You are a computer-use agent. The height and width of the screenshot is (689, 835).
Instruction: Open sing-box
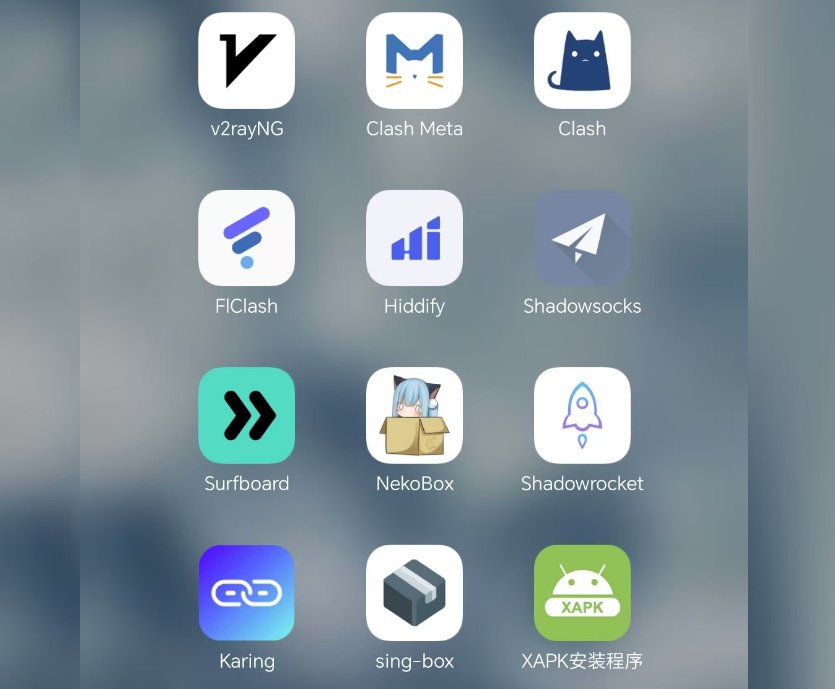coord(414,592)
